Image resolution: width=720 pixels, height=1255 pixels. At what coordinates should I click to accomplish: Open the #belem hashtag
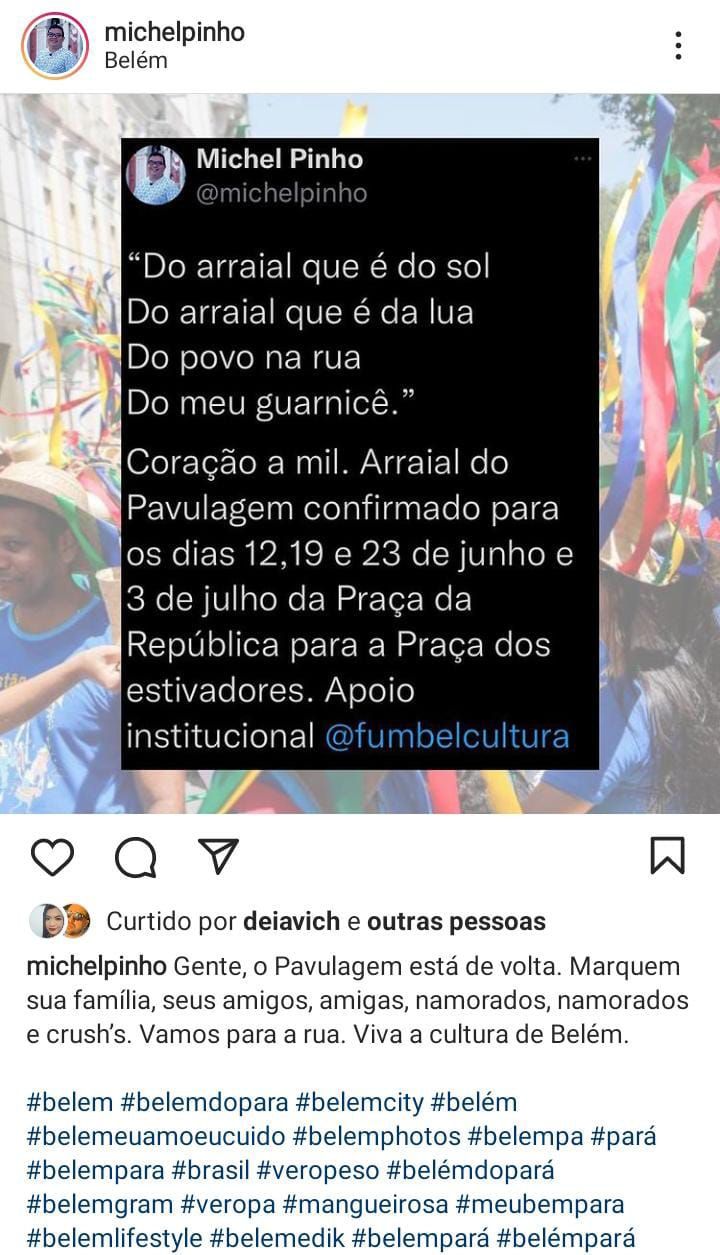[x=70, y=1103]
